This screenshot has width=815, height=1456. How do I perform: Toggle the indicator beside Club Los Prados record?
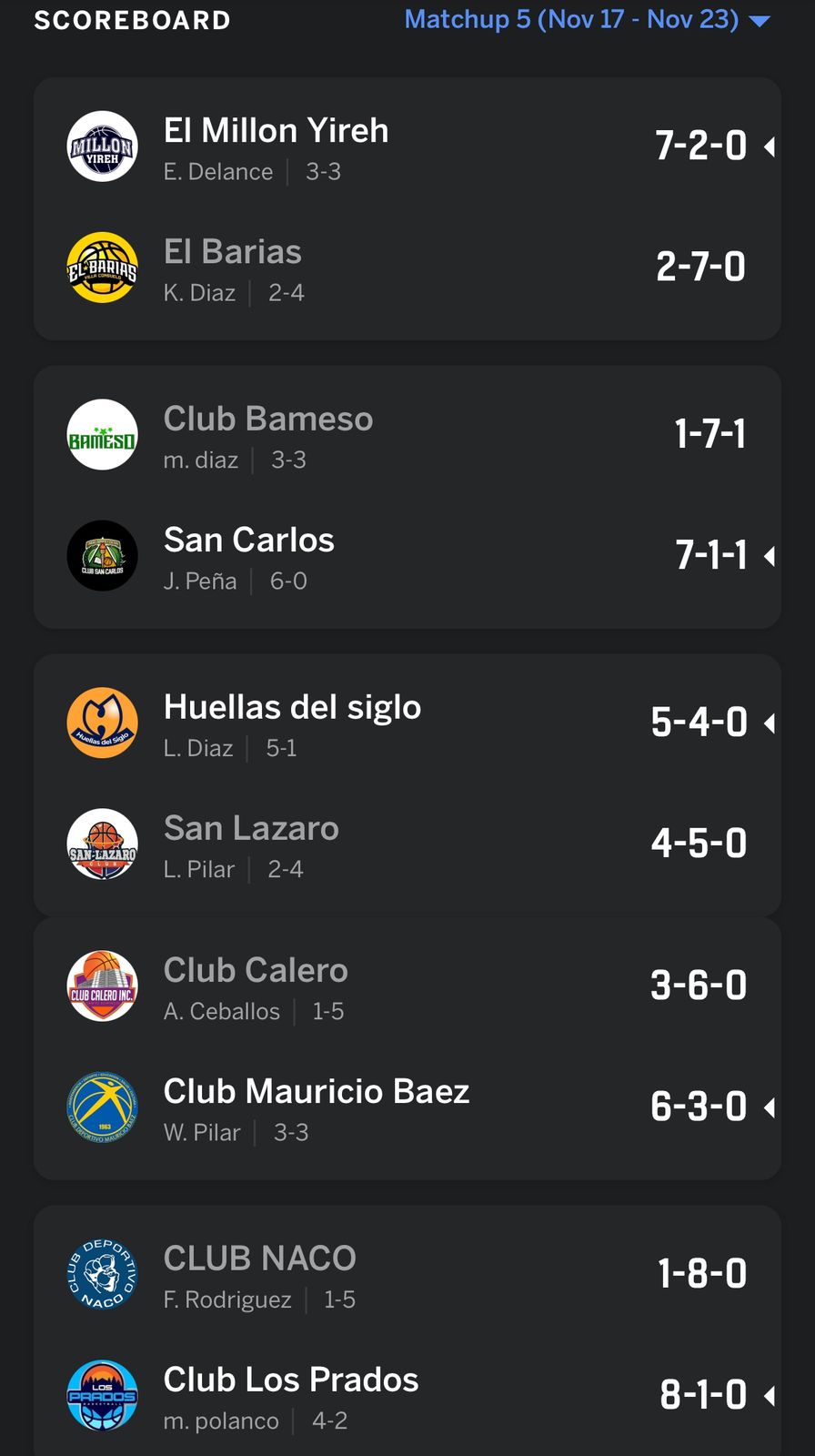[x=769, y=1396]
